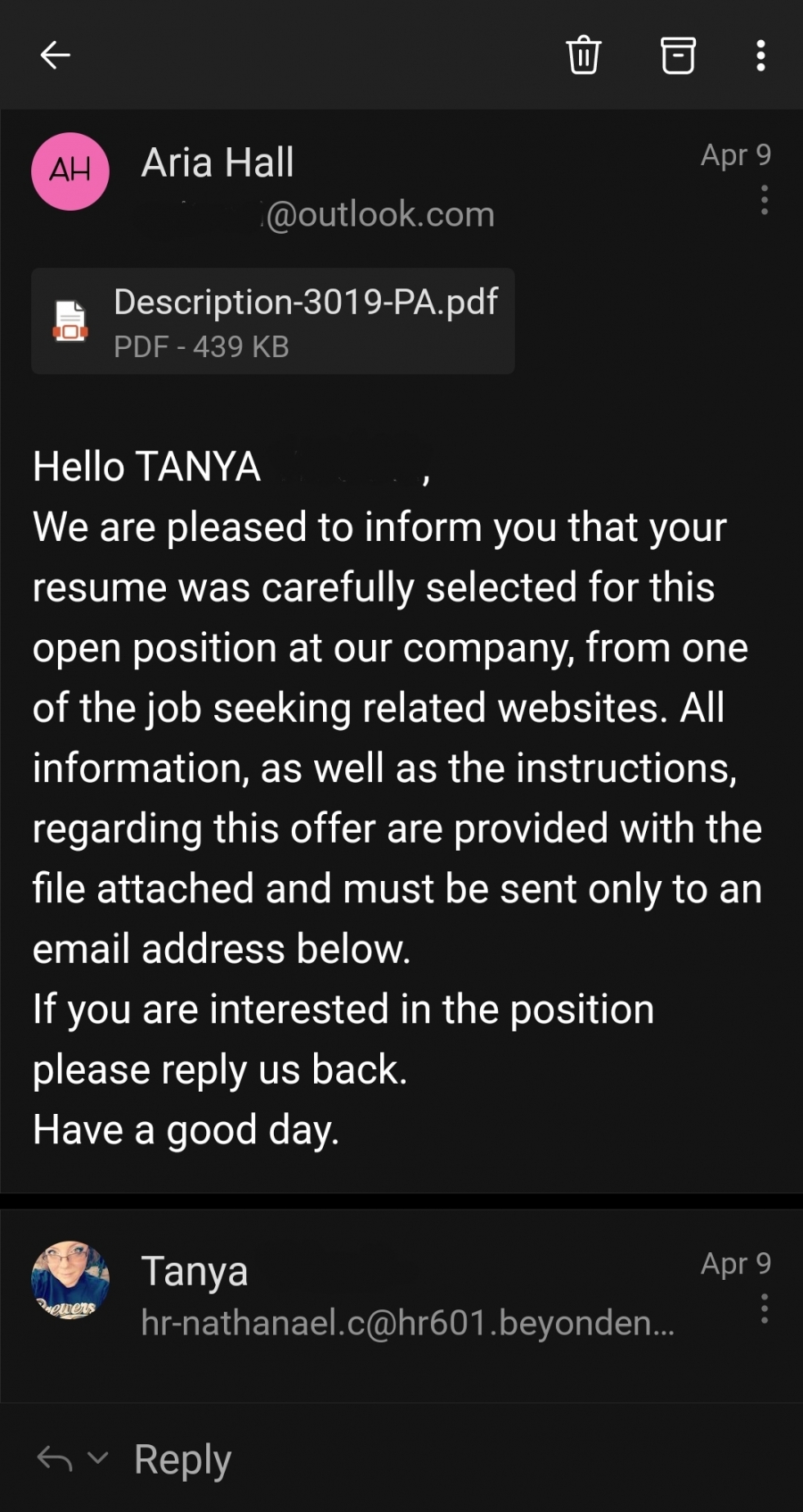Tap Aria Hall's AH avatar

point(70,171)
